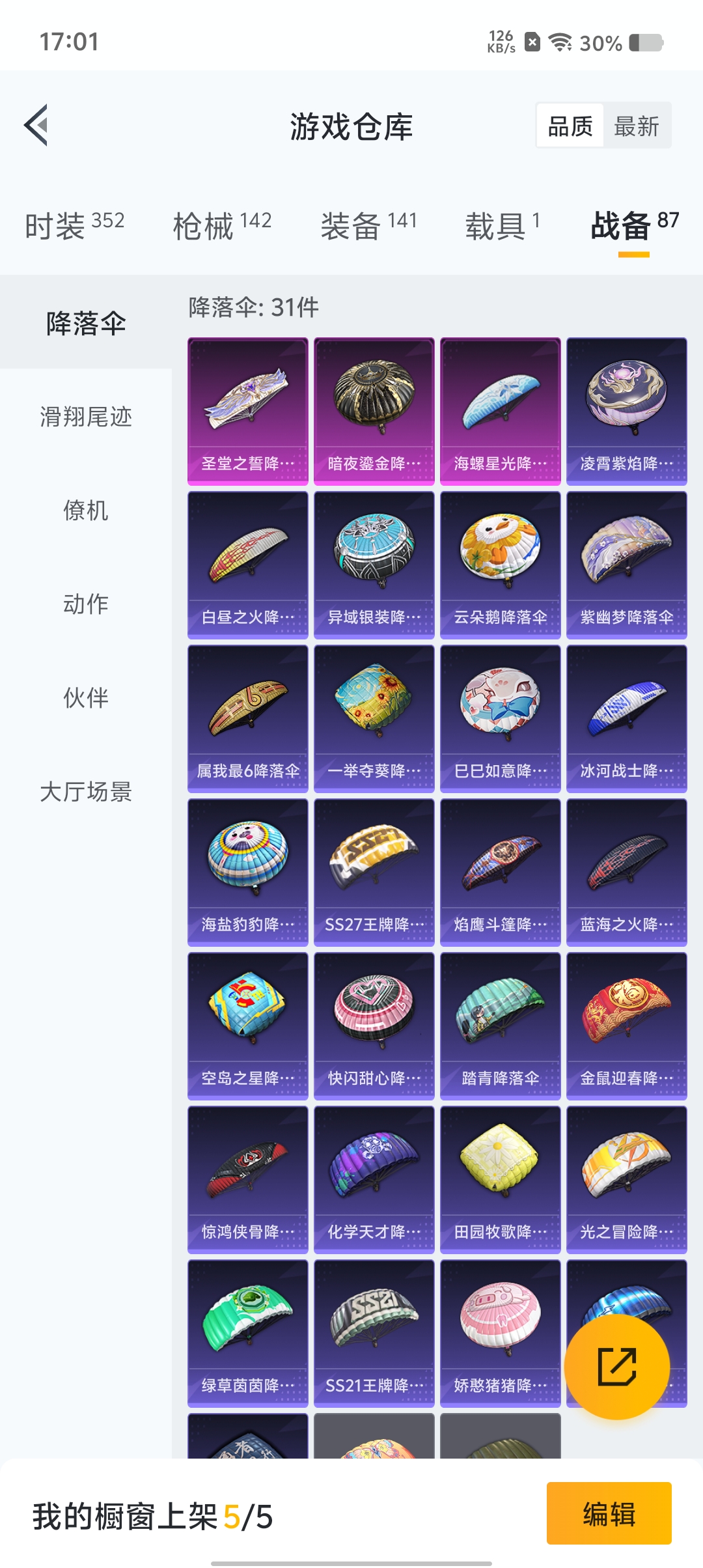Screen dimensions: 703x1568
Task: Tap the 编辑 button
Action: pyautogui.click(x=609, y=1513)
